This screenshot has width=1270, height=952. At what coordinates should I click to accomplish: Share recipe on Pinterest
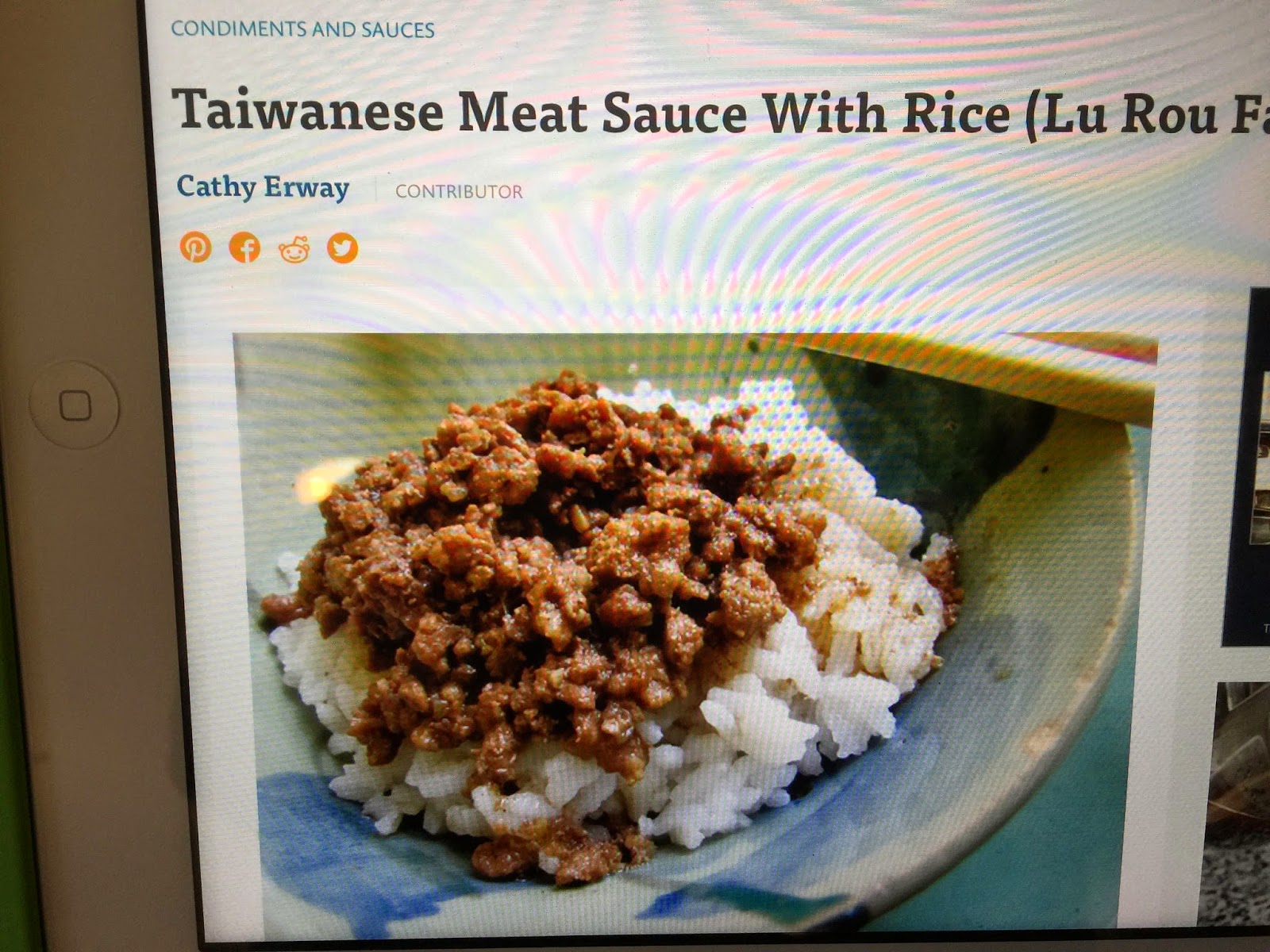[x=195, y=248]
